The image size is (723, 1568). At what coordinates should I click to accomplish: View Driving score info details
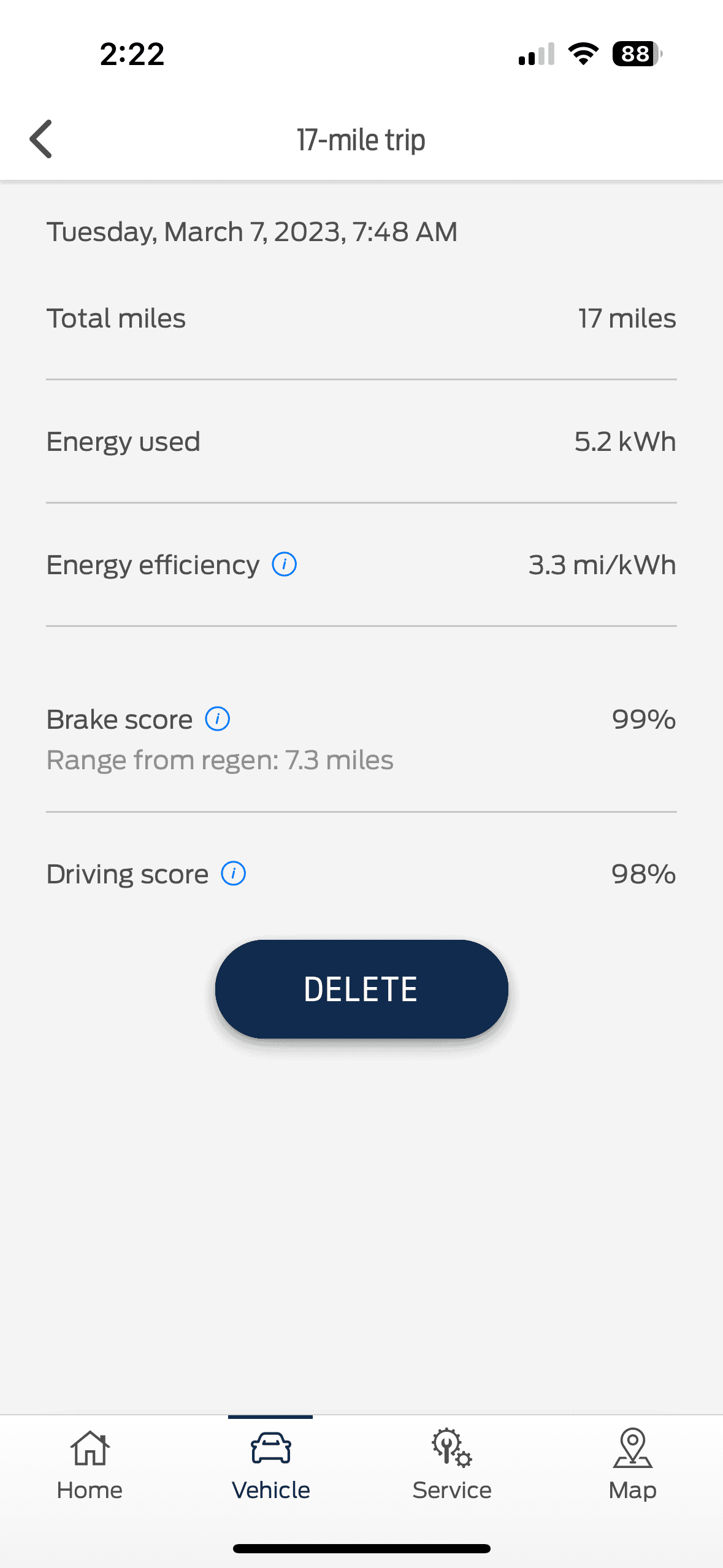click(234, 874)
